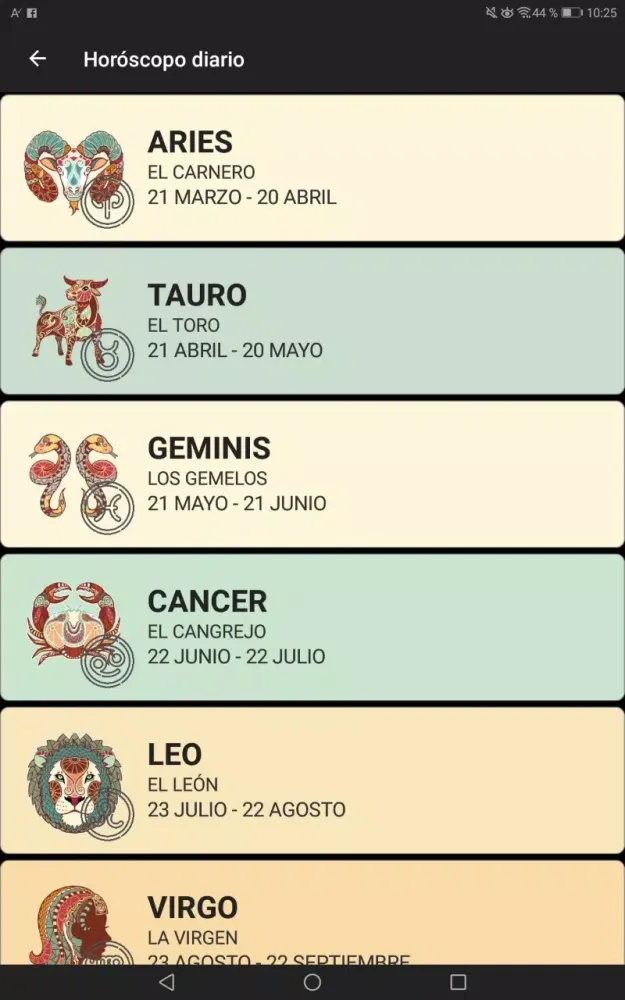
Task: View the Cancer horoscope
Action: (312, 627)
